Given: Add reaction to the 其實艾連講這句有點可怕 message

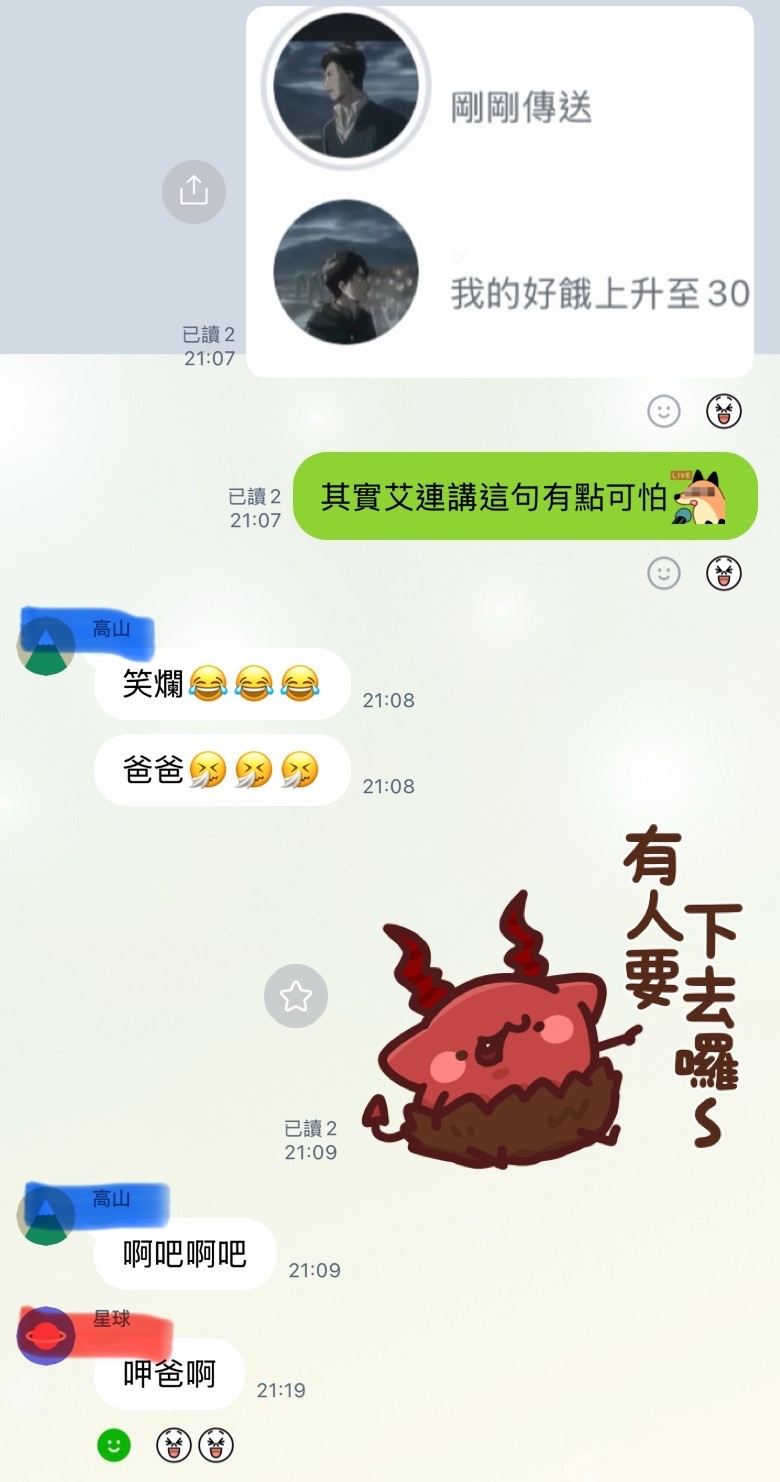Looking at the screenshot, I should point(663,573).
